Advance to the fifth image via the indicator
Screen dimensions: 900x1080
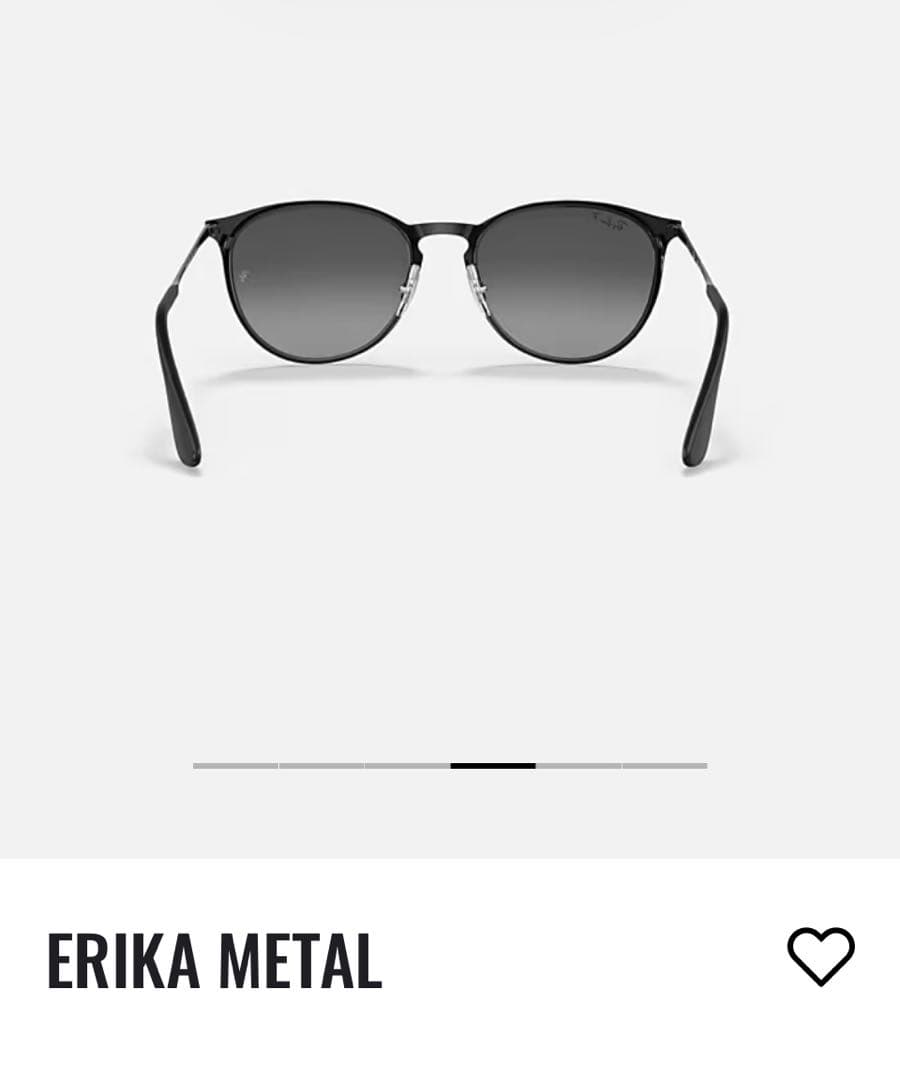(580, 765)
